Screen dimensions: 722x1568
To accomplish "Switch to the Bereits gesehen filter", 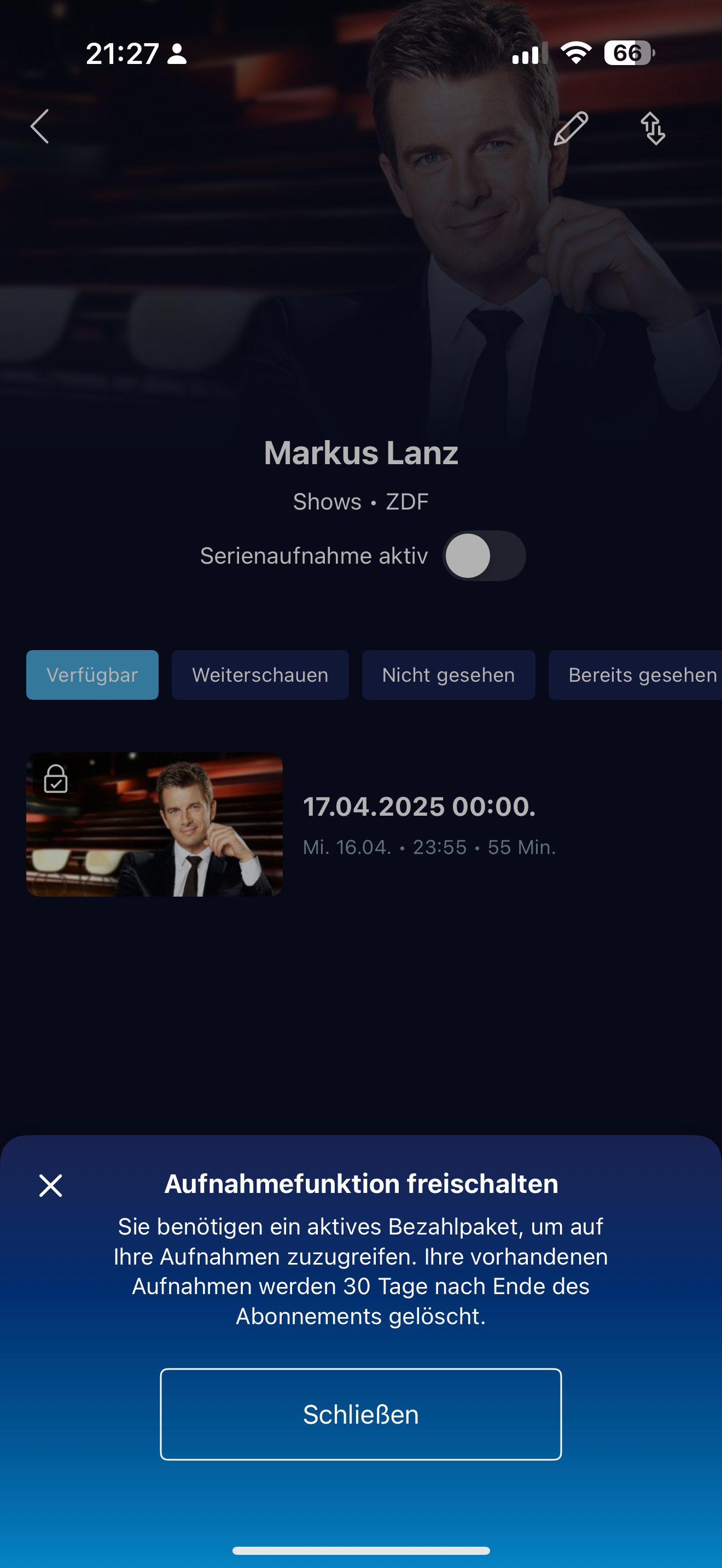I will [639, 675].
